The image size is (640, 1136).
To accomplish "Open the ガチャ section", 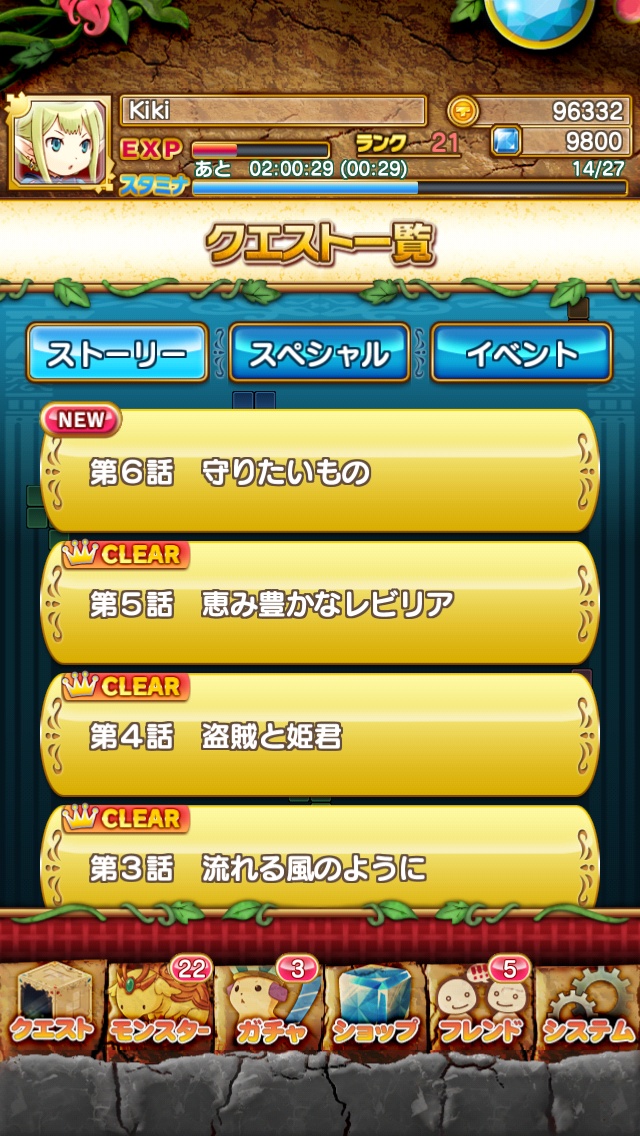I will (267, 1004).
